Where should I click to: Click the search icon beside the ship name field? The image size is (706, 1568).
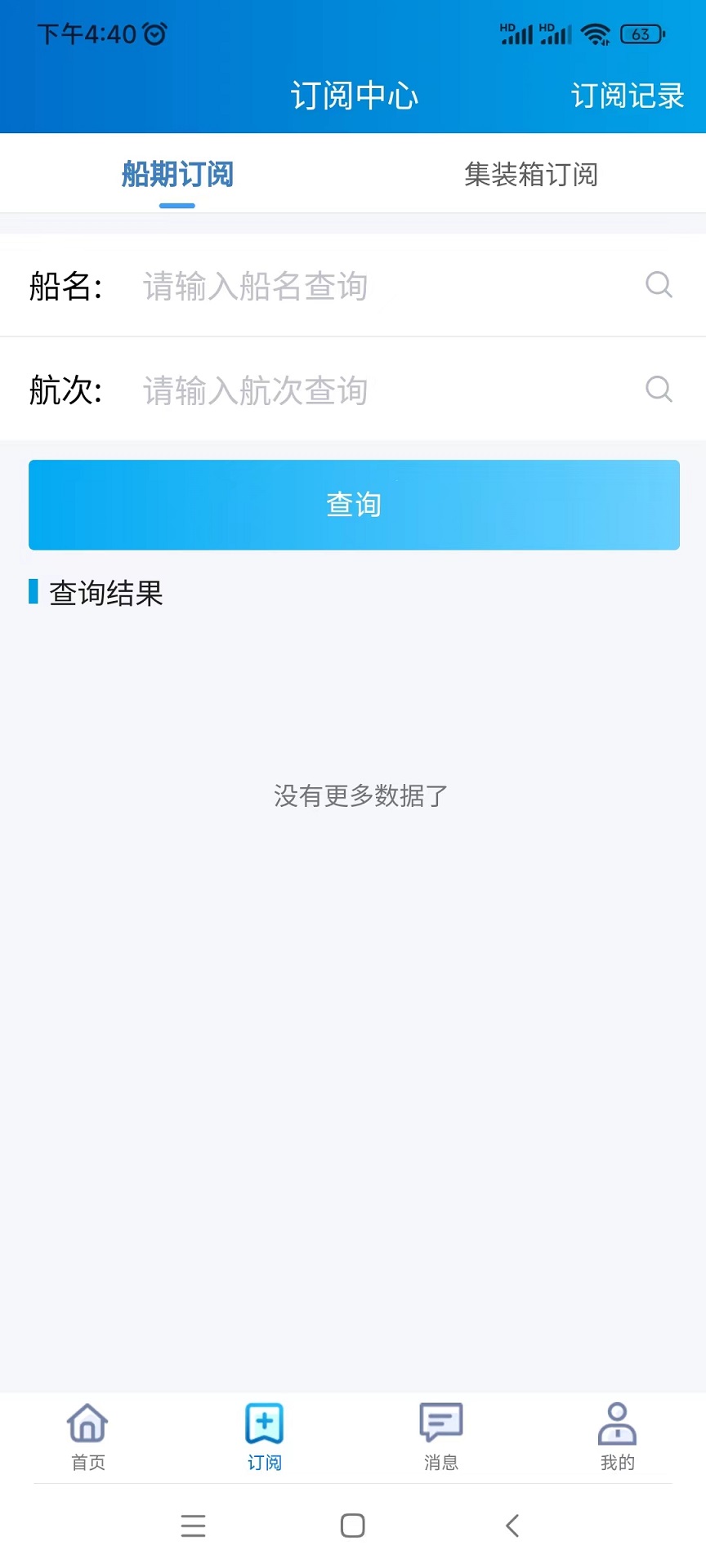click(659, 286)
